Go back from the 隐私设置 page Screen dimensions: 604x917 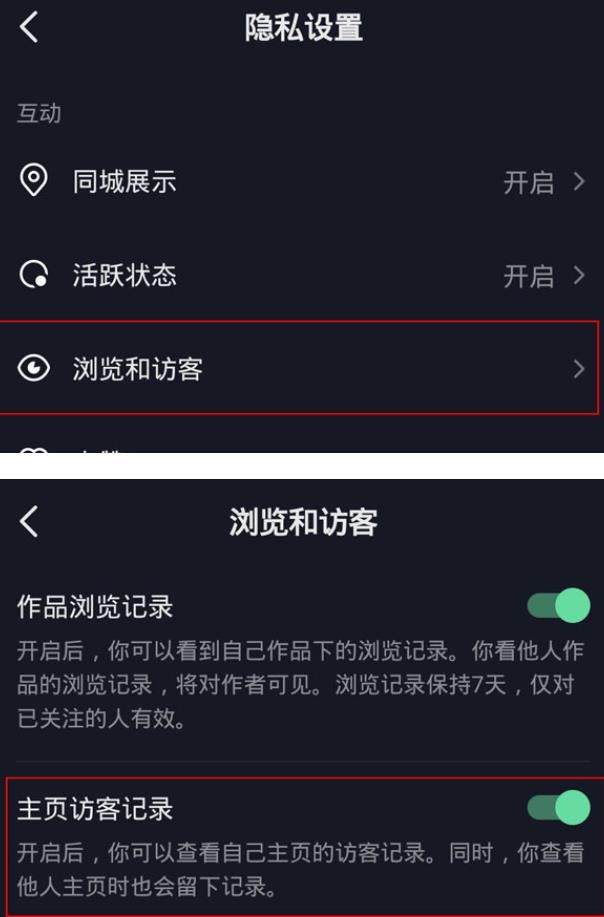[29, 28]
